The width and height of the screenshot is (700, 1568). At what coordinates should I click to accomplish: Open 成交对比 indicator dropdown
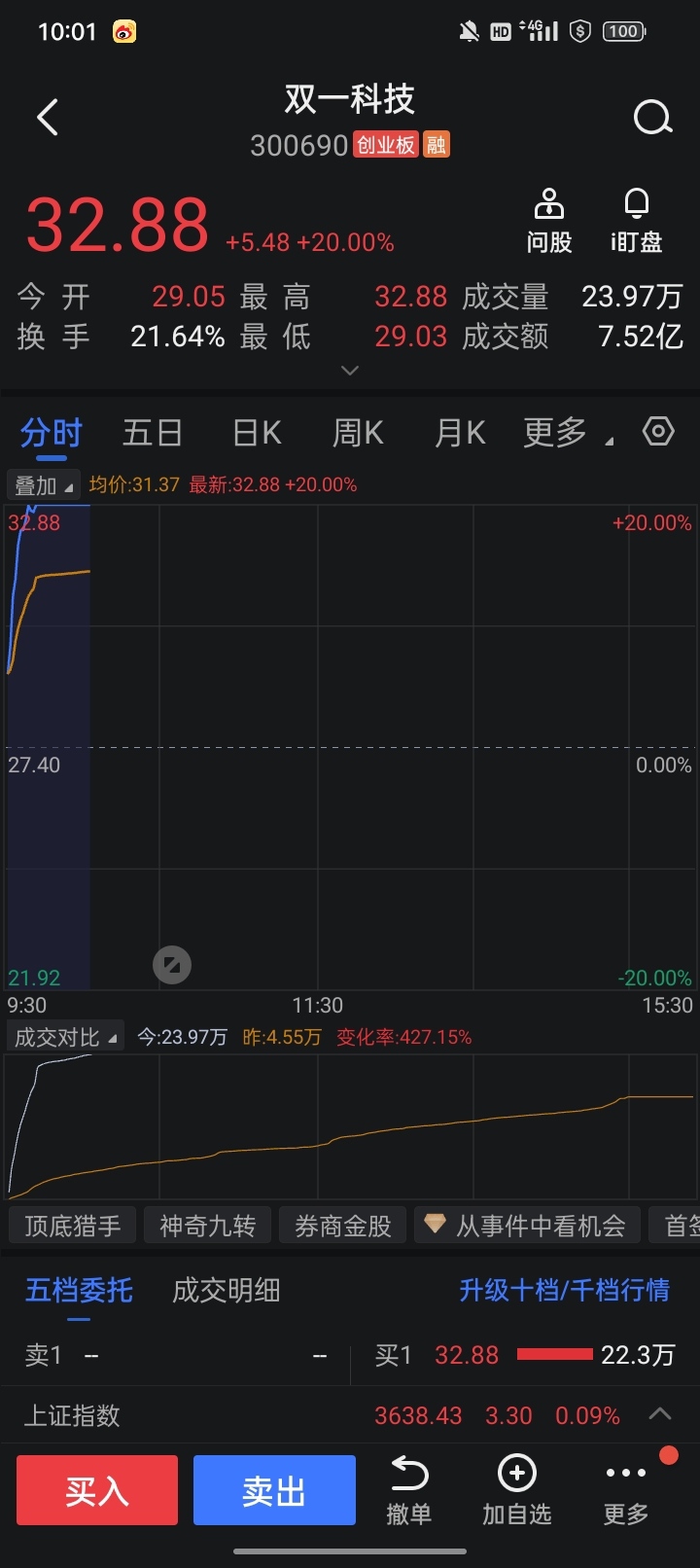click(x=65, y=1037)
